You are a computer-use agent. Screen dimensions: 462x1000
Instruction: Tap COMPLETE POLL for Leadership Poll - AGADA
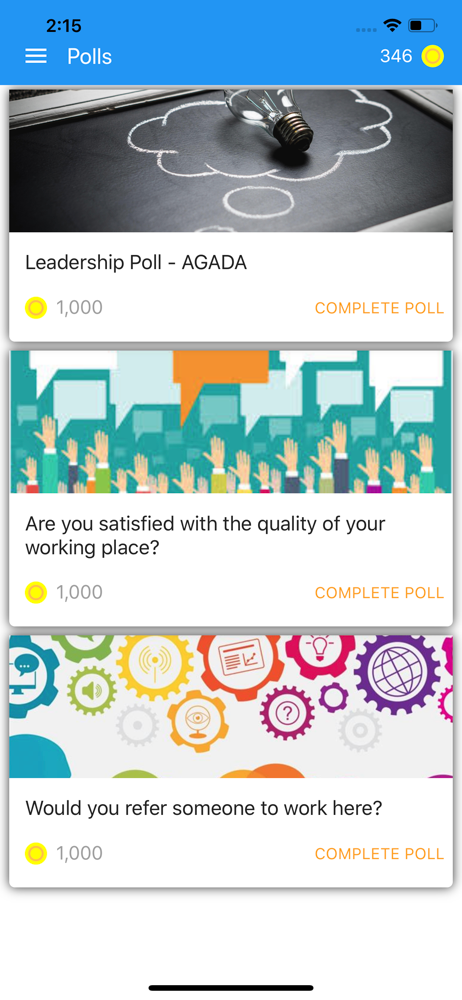coord(379,308)
